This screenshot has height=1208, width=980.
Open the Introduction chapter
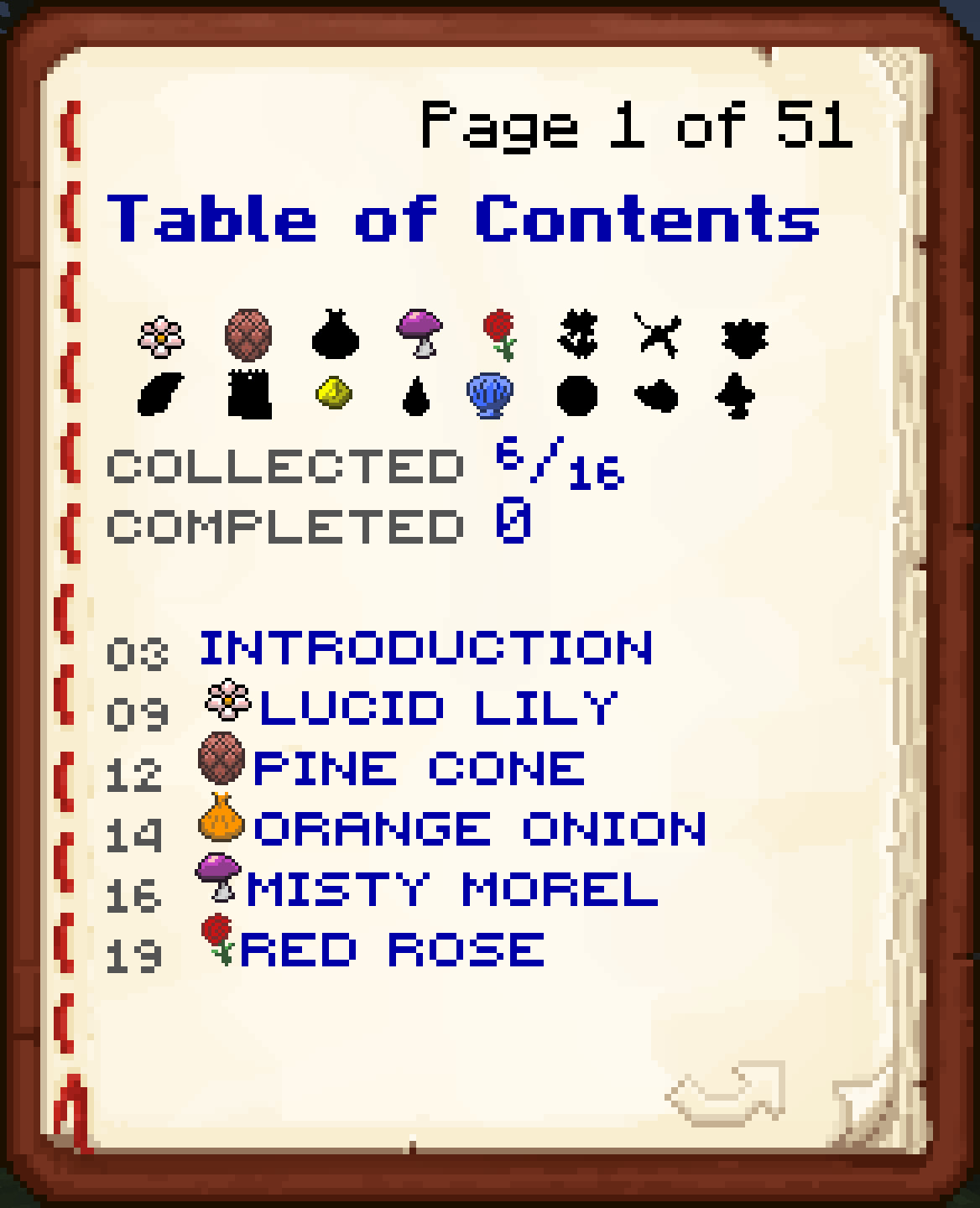coord(425,648)
